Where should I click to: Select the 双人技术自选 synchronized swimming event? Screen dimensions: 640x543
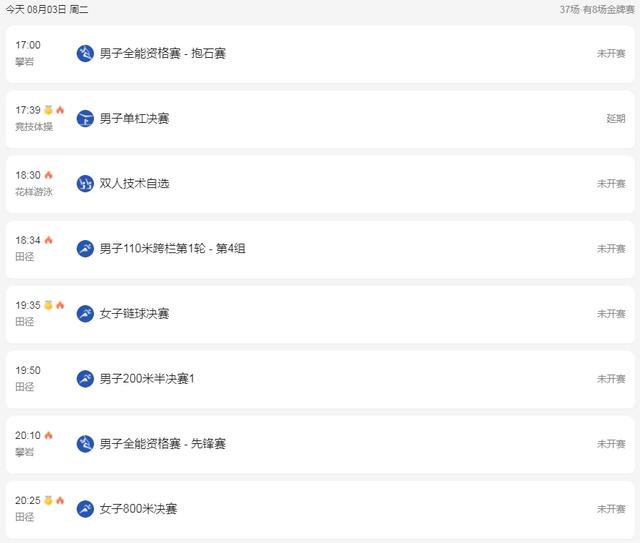[135, 183]
